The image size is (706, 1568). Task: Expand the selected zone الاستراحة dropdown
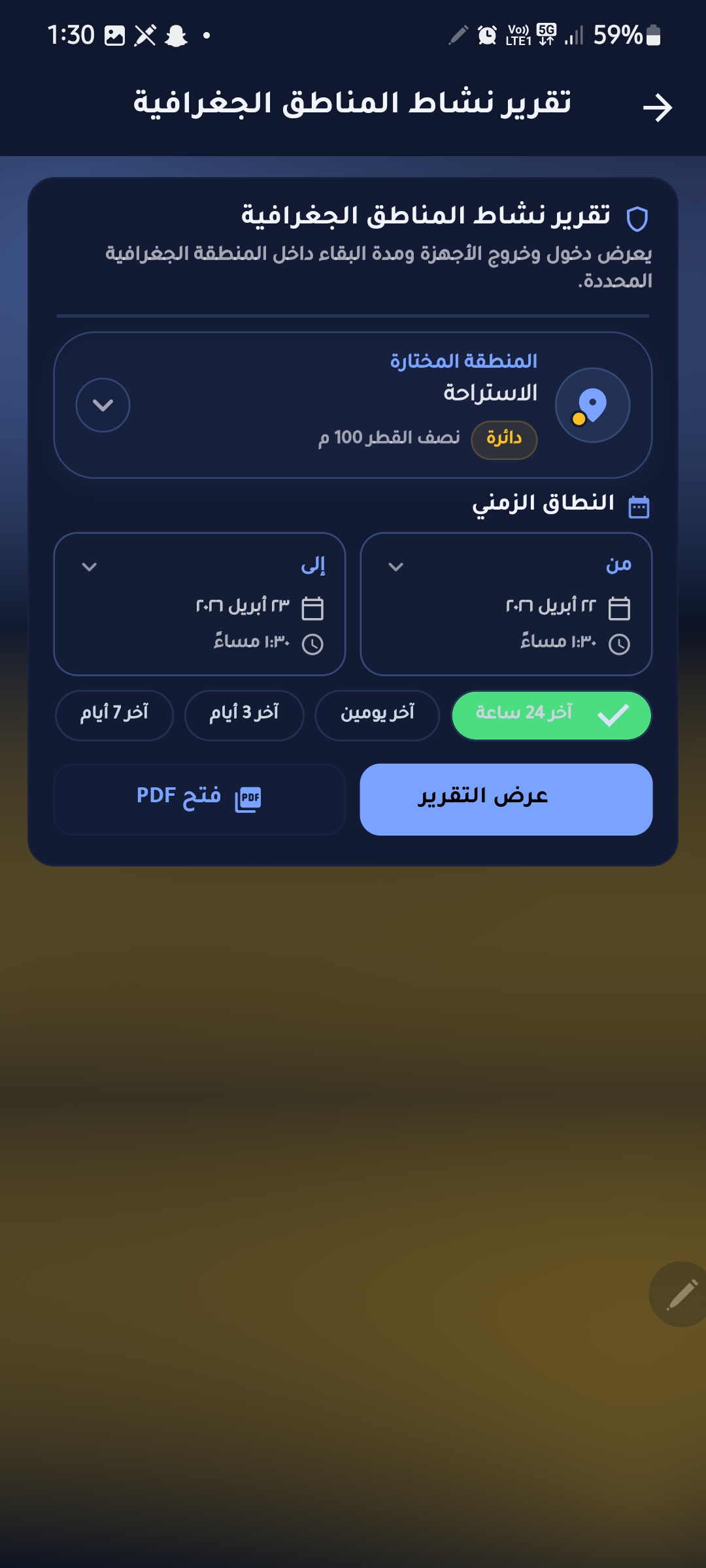click(x=103, y=405)
